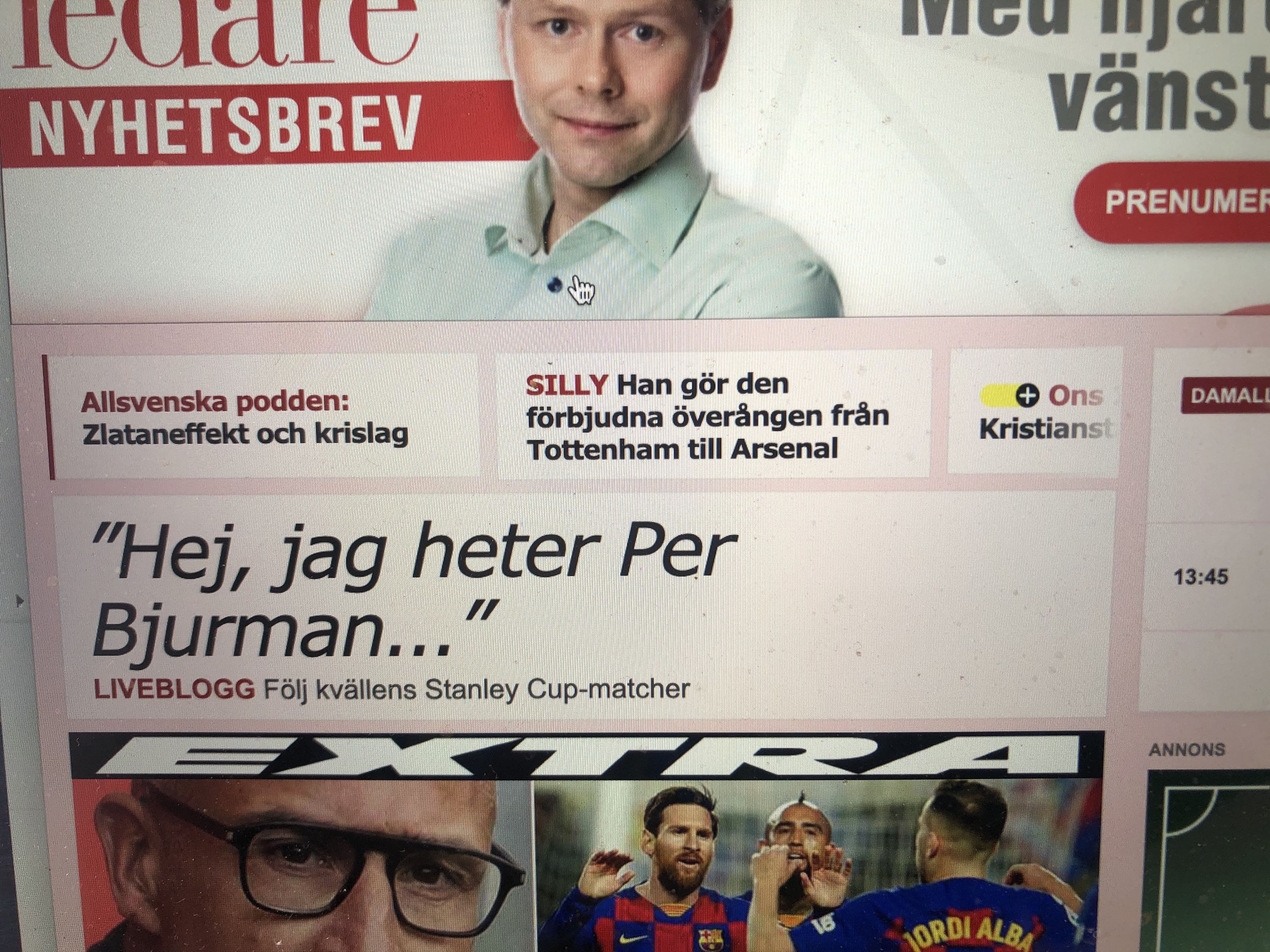Screen dimensions: 1270x952
Task: Tap the Prenumerera button in the newsletter banner
Action: (x=1183, y=202)
